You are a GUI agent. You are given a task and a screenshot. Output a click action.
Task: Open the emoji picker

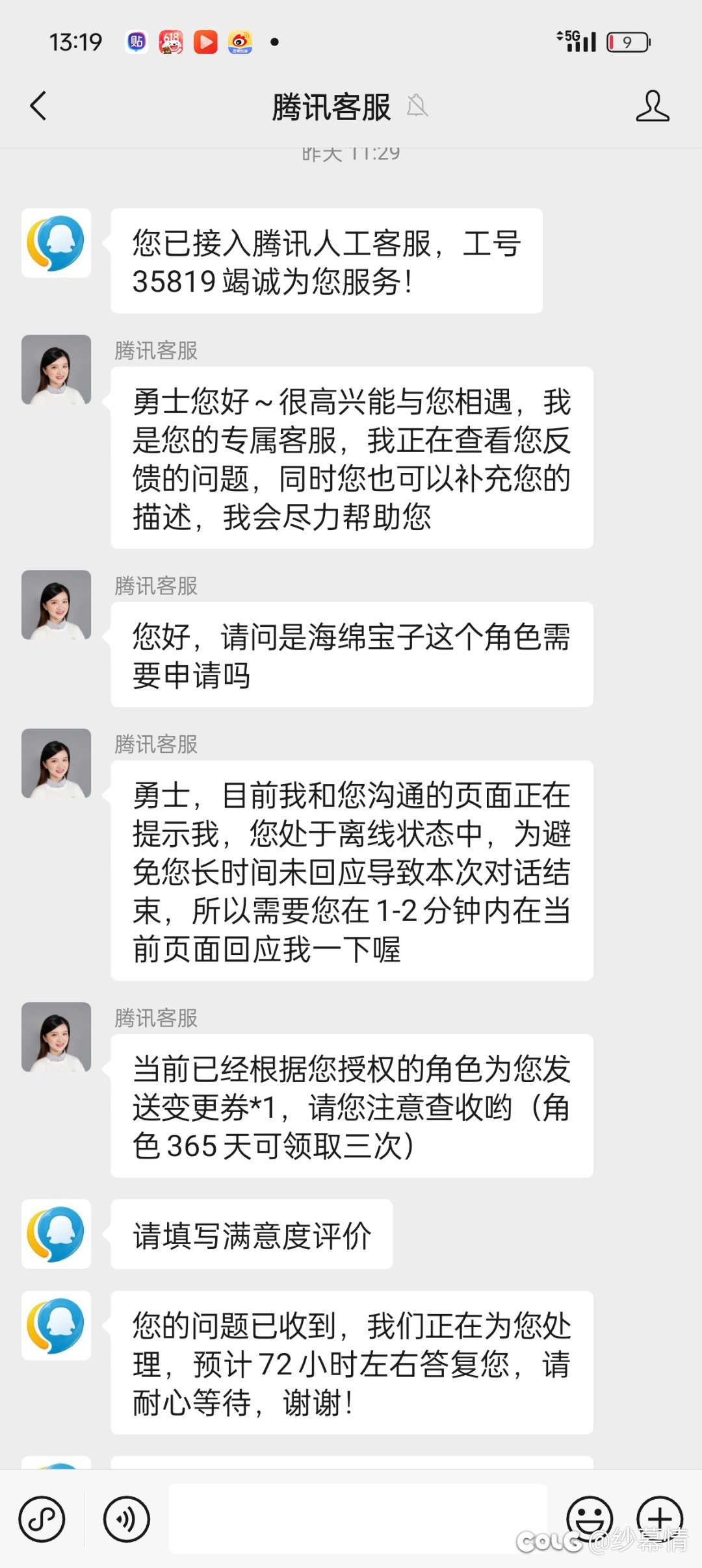pos(590,1519)
